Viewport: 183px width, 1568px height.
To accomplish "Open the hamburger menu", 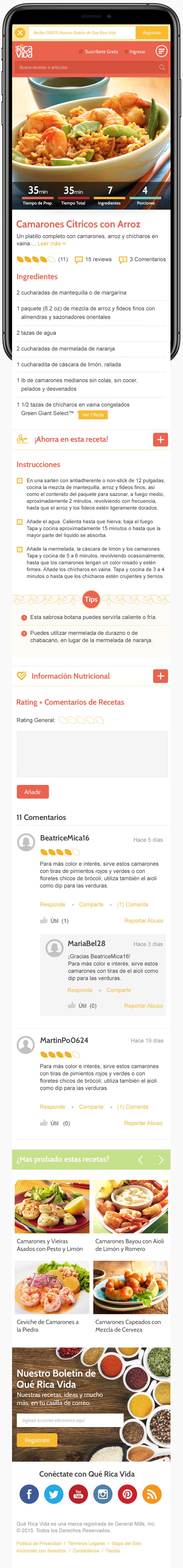I will [161, 51].
